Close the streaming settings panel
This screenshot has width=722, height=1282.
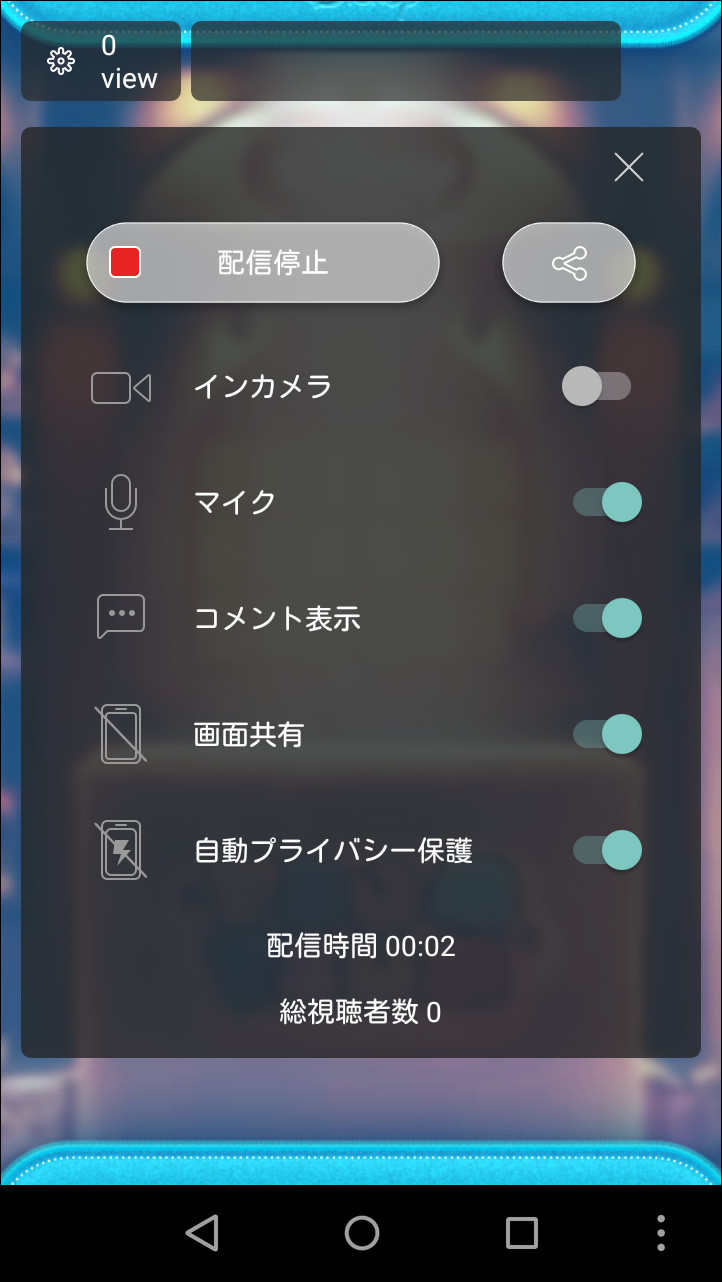pyautogui.click(x=628, y=167)
